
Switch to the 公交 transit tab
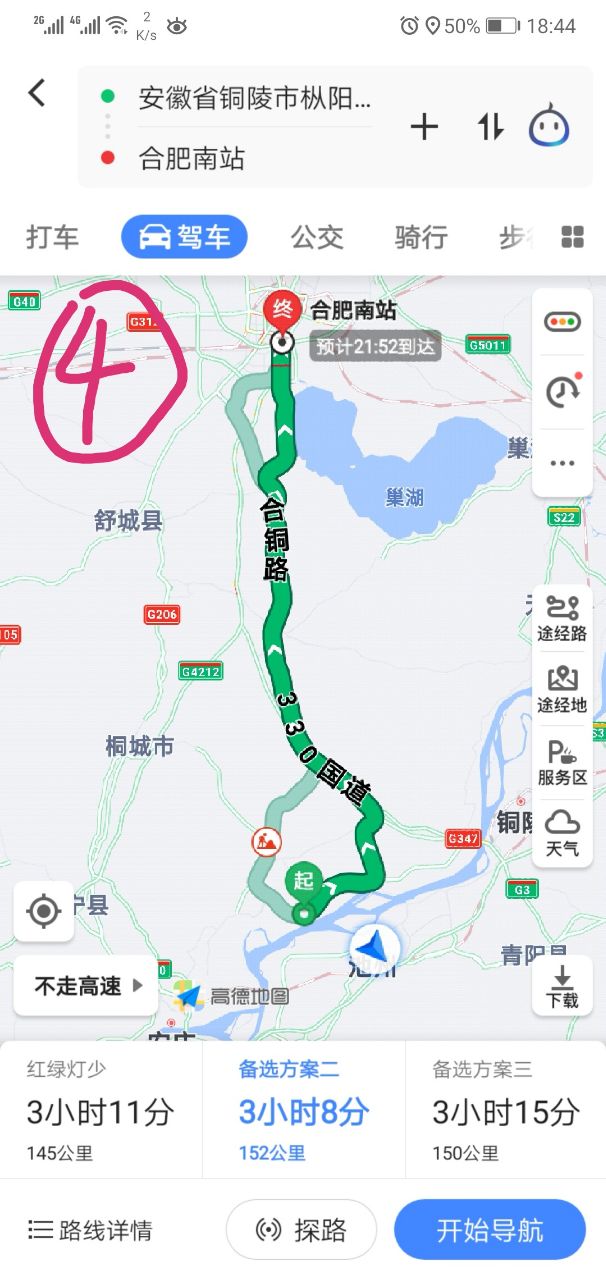317,238
